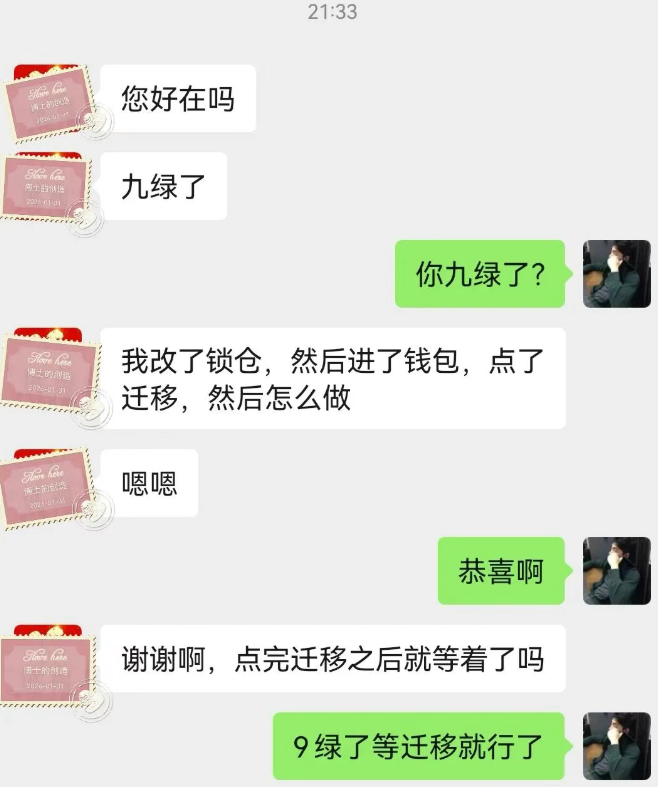This screenshot has height=787, width=658.
Task: Open my avatar next to 恭喜啊 reply
Action: (x=616, y=571)
